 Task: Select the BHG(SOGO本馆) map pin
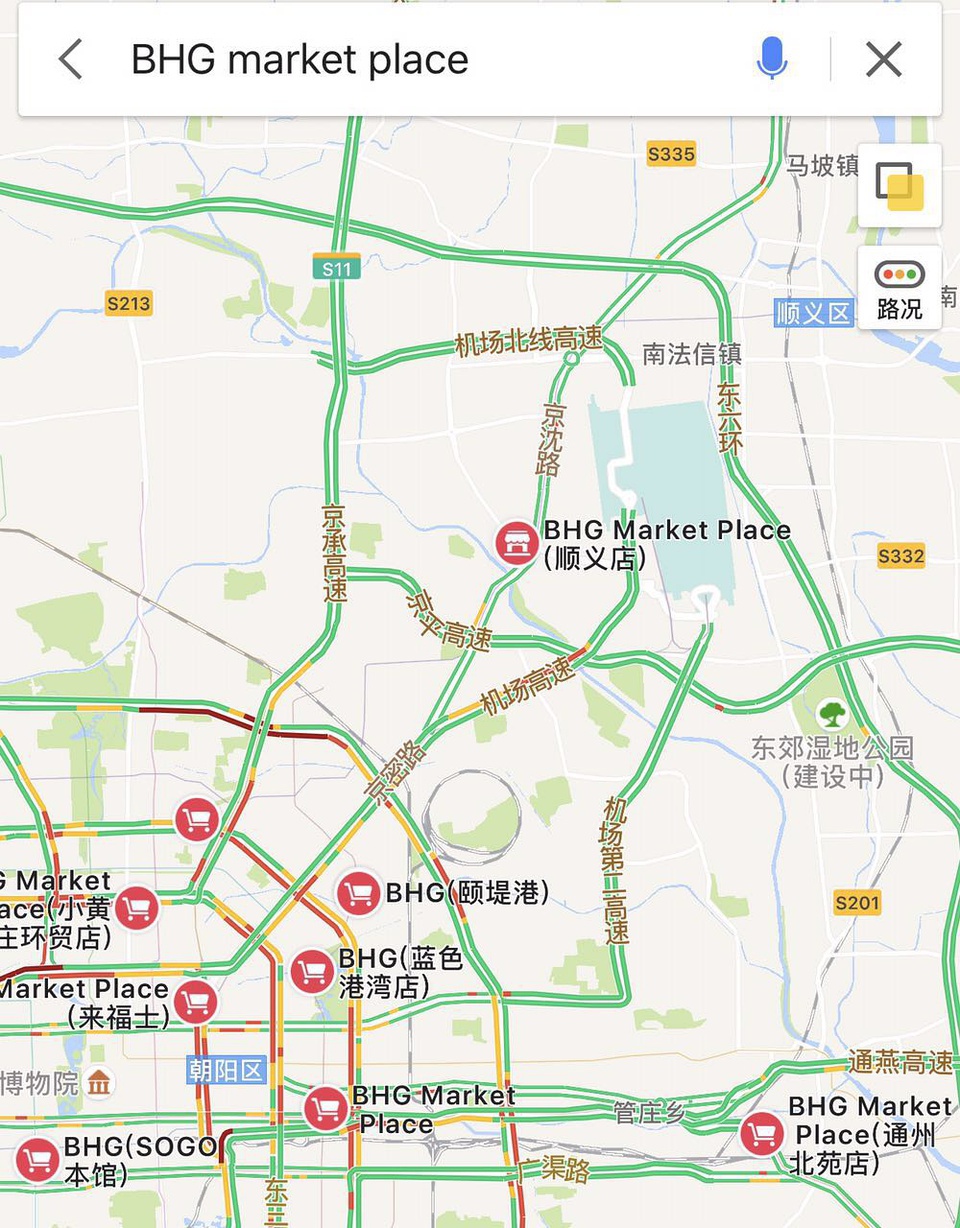(x=38, y=1160)
